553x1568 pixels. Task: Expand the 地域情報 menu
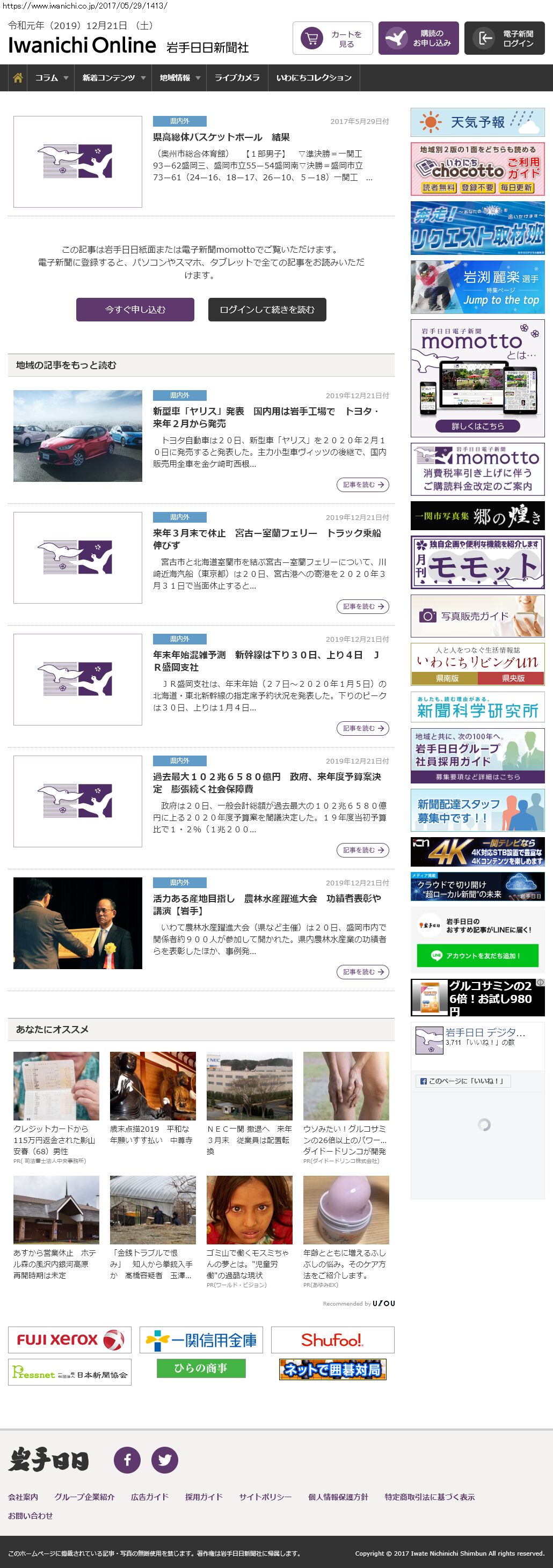179,78
